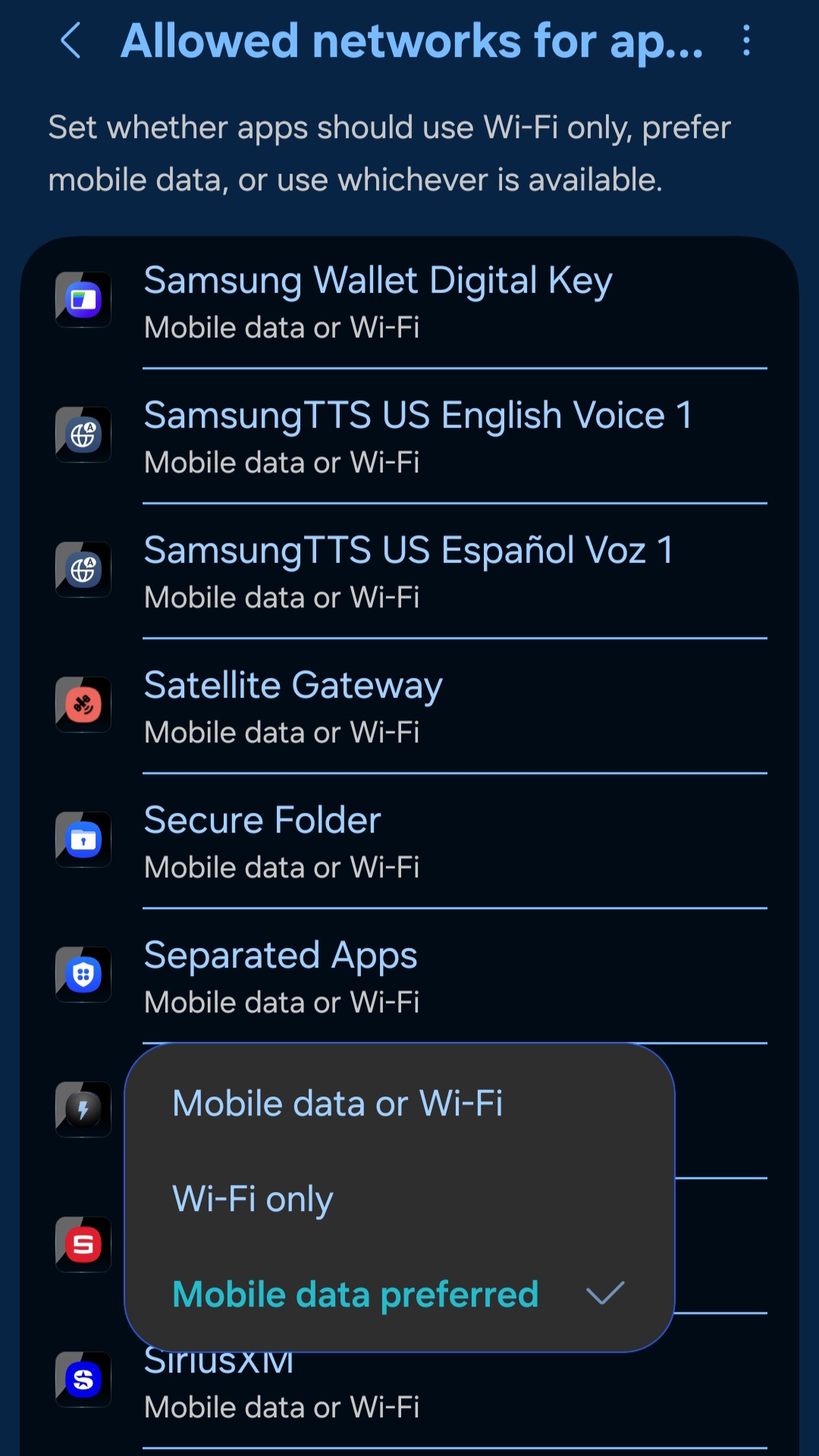Open SamsungTTS US English Voice 1 row

[x=409, y=437]
